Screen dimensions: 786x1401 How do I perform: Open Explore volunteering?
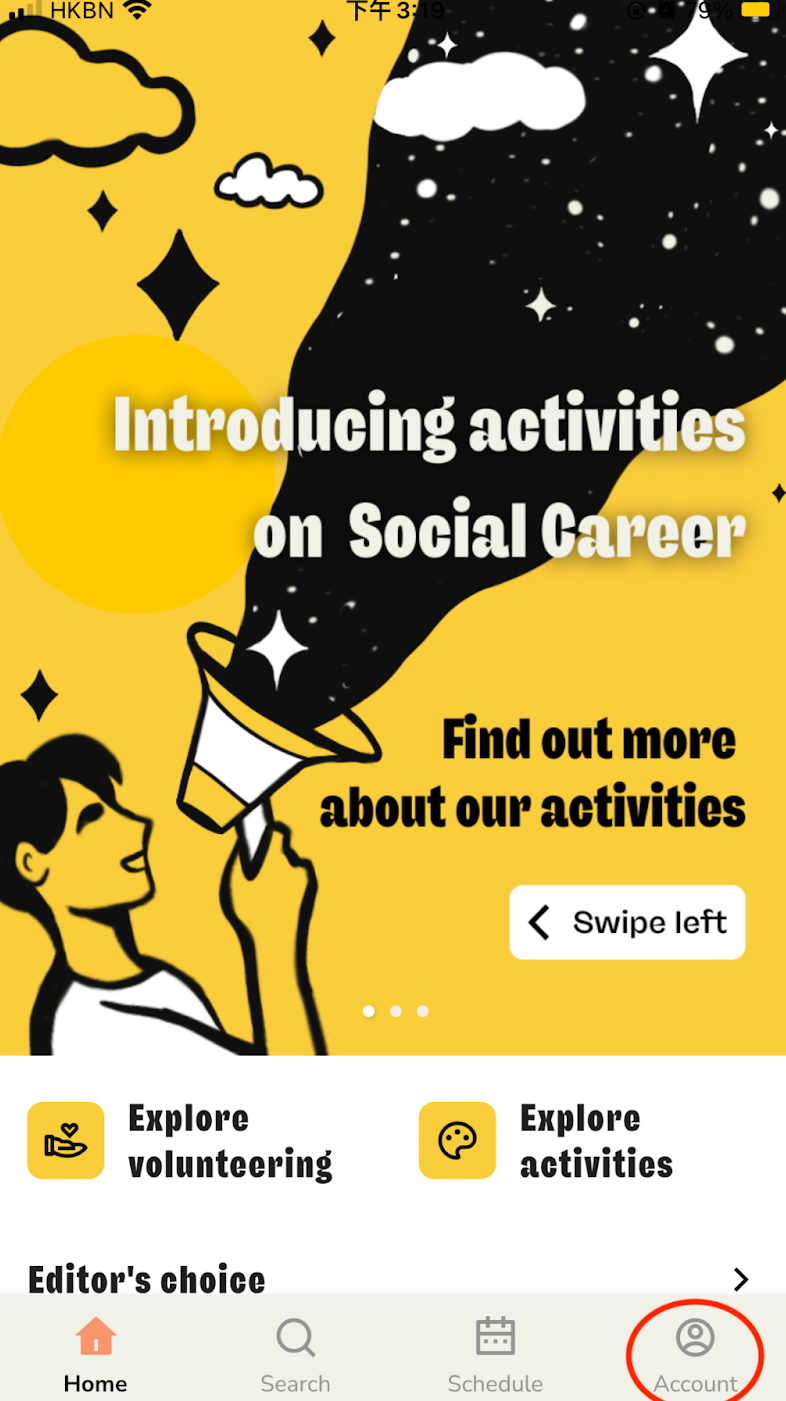(x=180, y=1141)
